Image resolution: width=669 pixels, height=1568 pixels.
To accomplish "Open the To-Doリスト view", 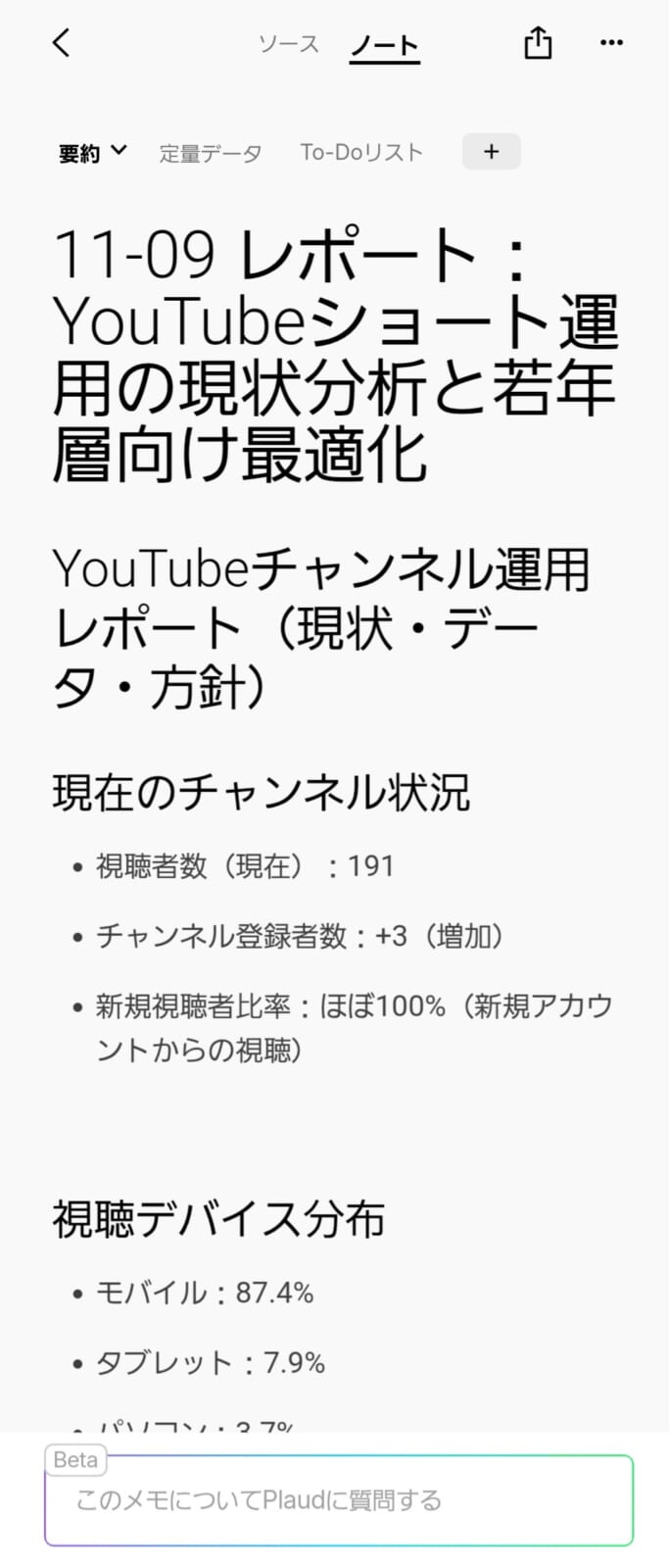I will [361, 152].
